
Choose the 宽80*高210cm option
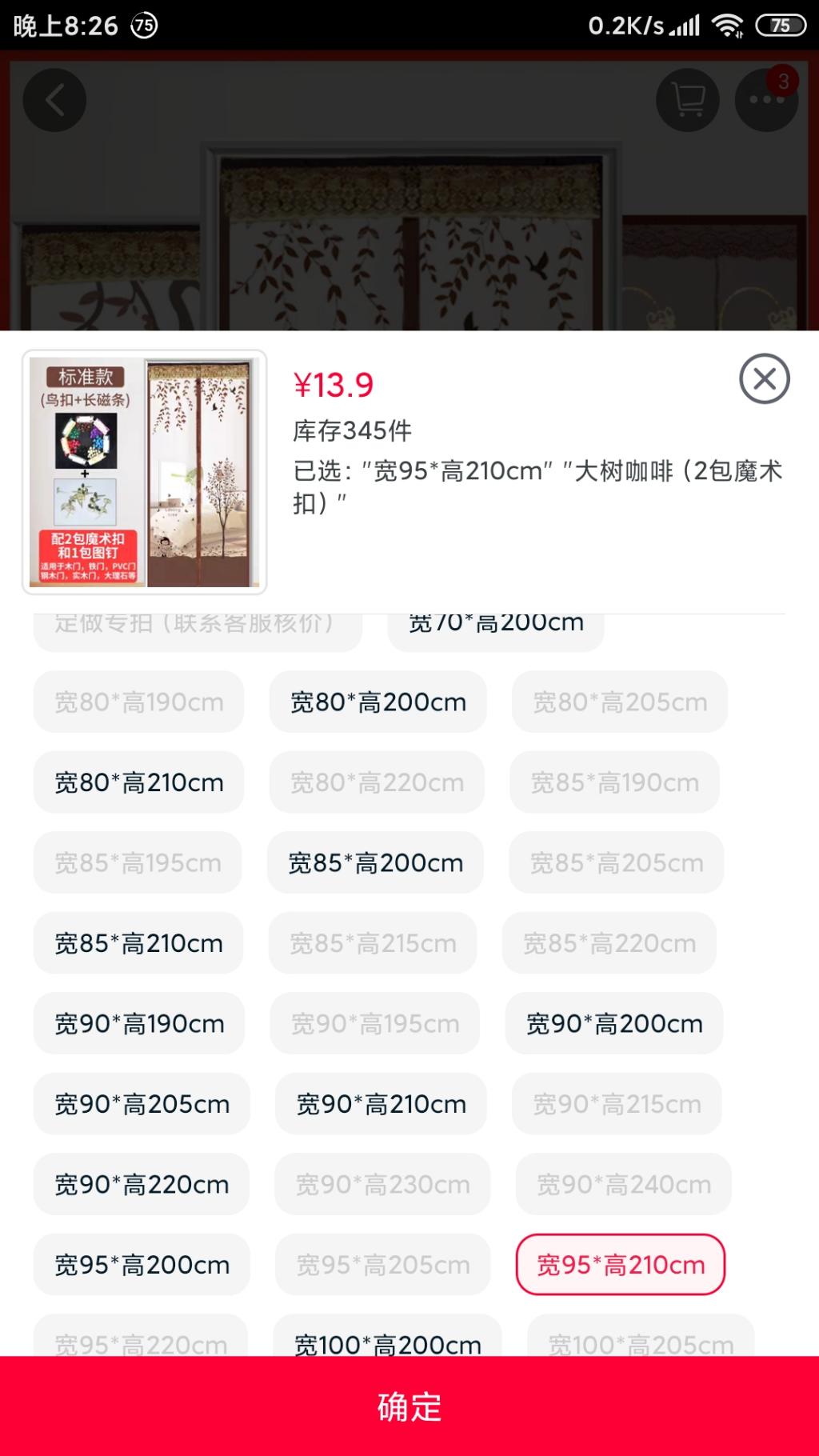138,782
